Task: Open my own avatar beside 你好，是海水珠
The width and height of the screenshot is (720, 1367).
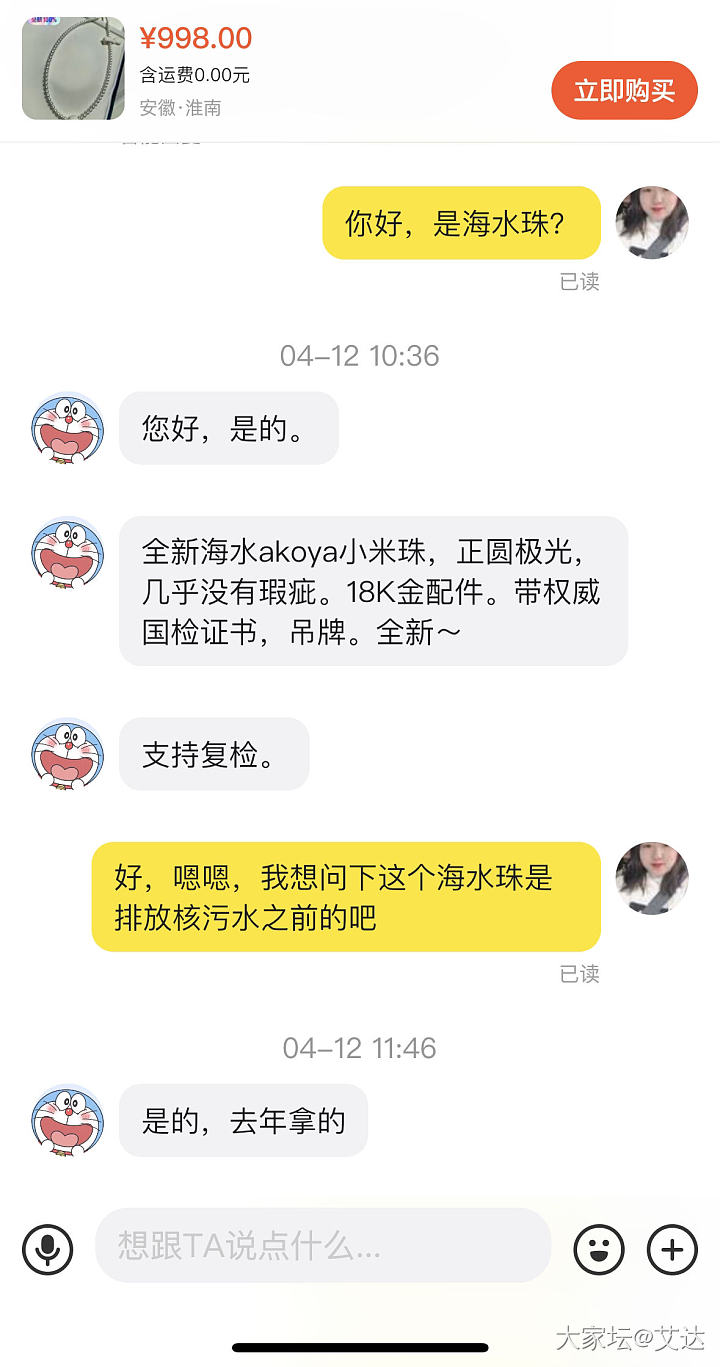Action: [x=651, y=222]
